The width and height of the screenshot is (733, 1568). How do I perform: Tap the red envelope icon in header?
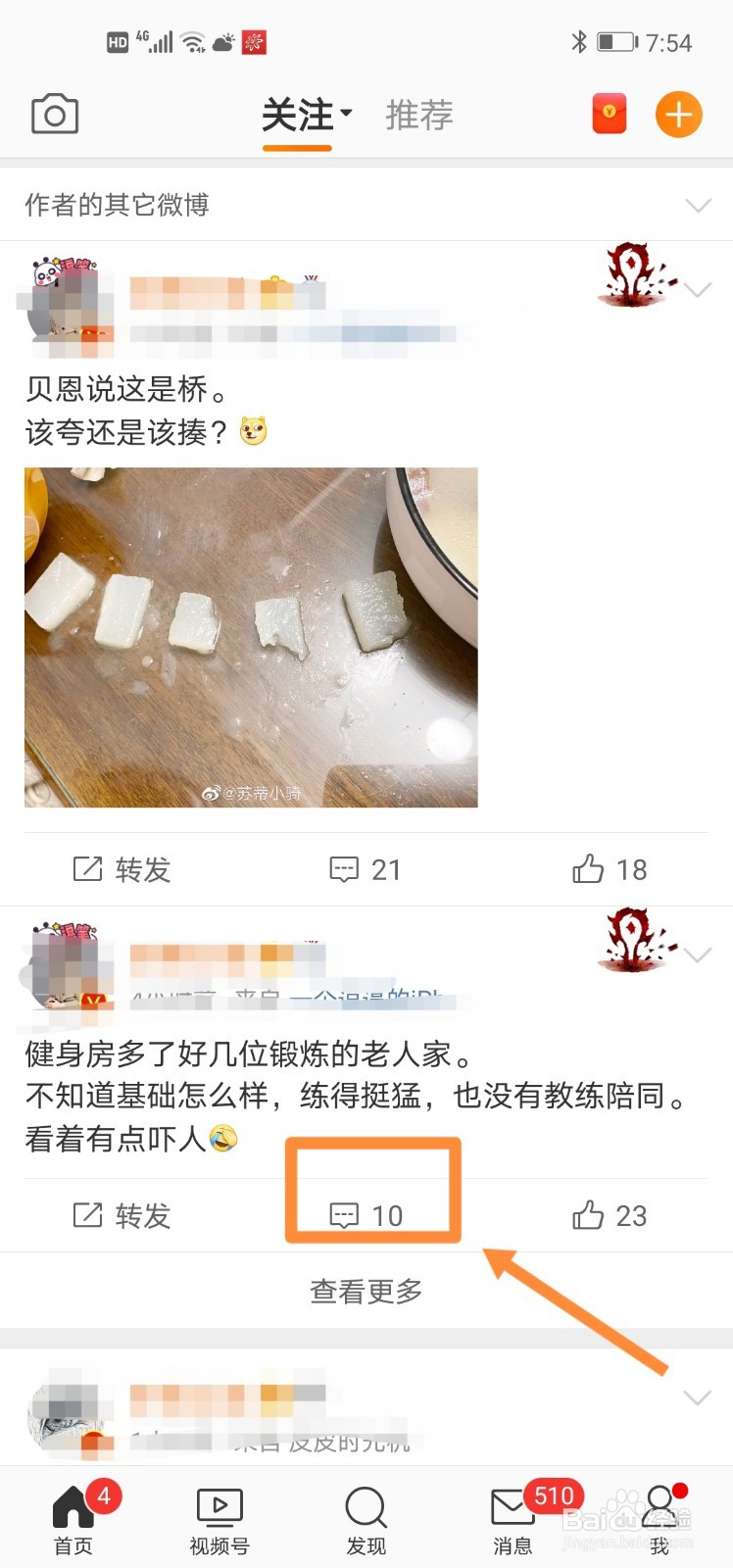608,114
